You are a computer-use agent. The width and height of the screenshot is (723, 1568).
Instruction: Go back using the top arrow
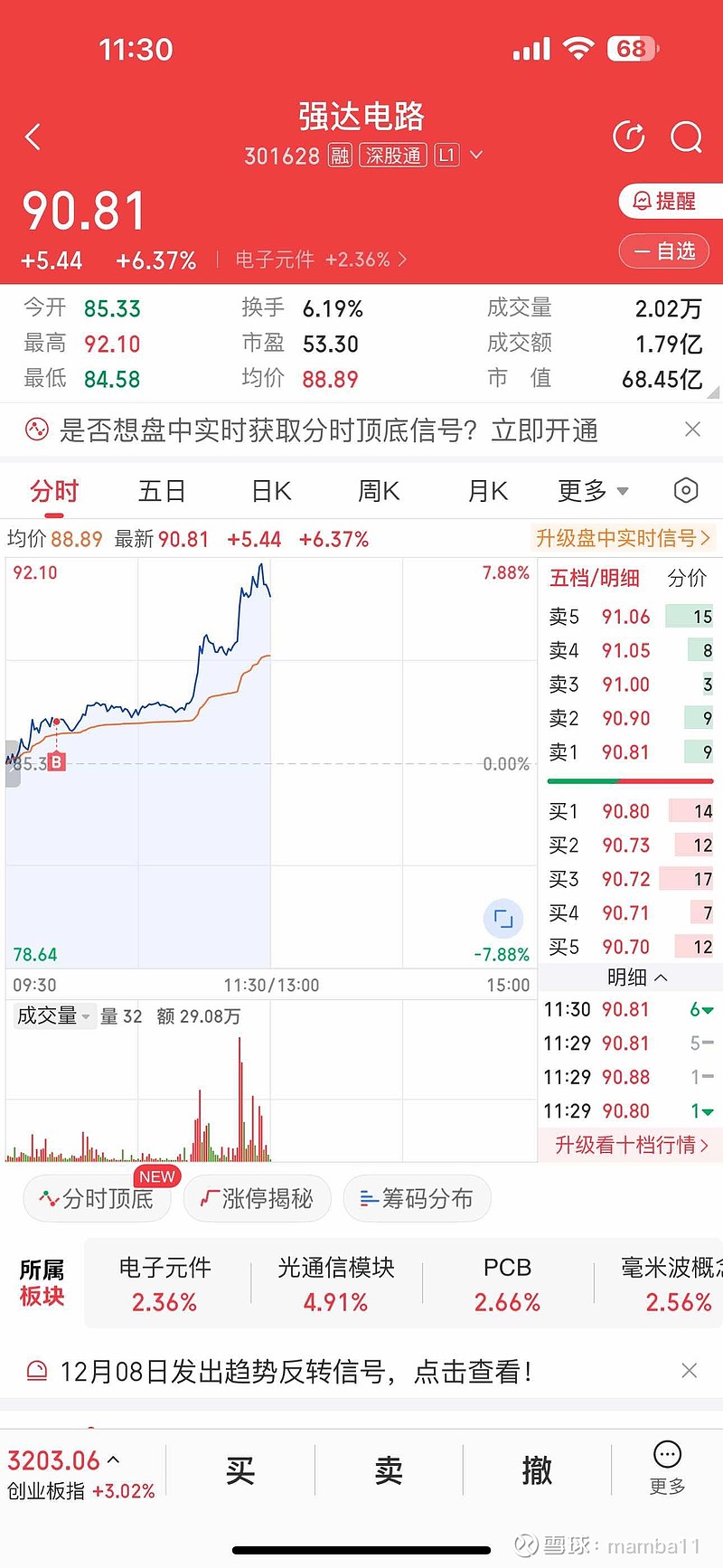tap(33, 137)
